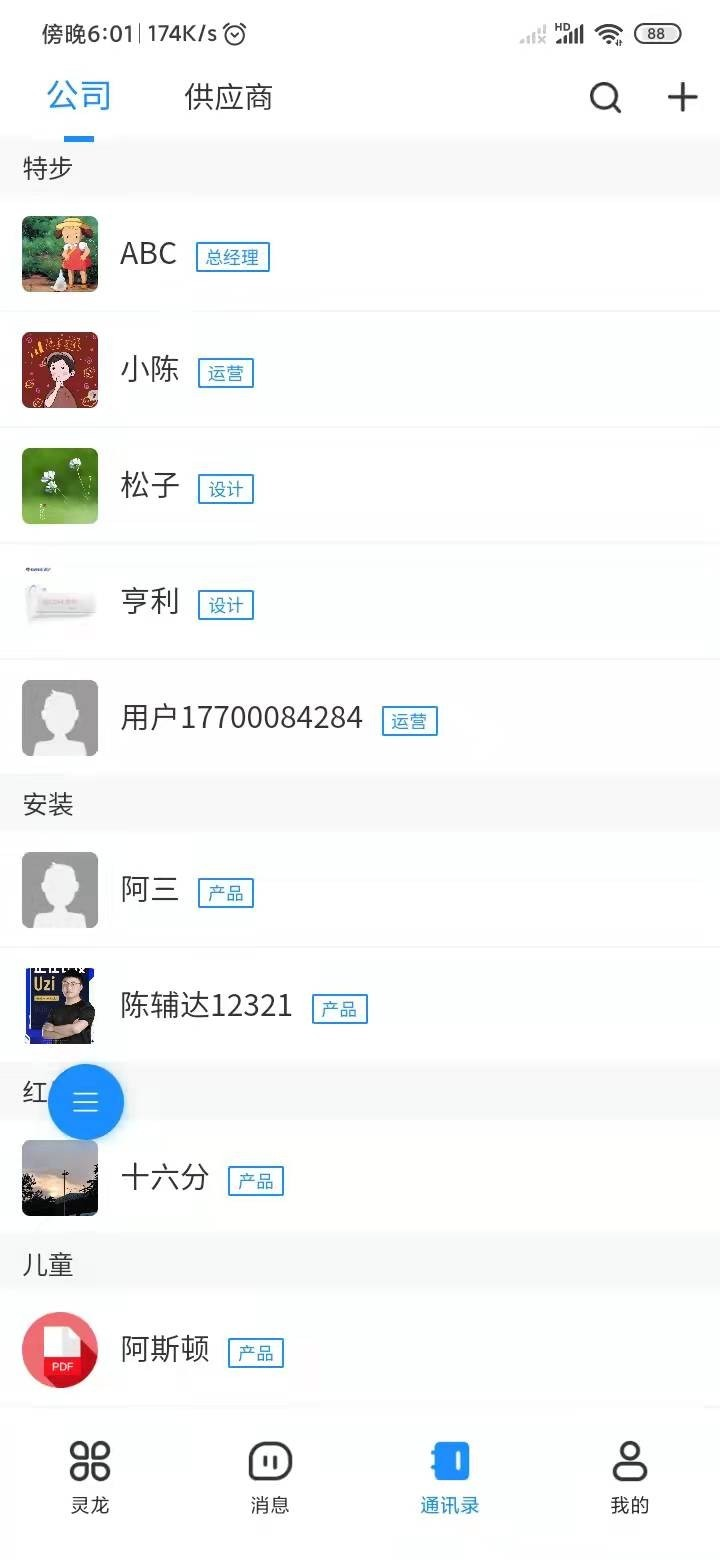Tap the 产品 tag beside 阿三
This screenshot has width=720, height=1560.
click(x=225, y=892)
